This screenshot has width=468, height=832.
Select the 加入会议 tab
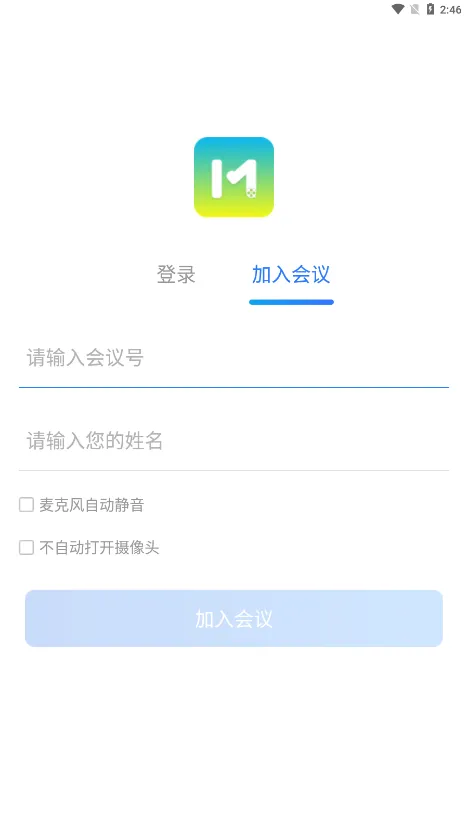pos(291,274)
